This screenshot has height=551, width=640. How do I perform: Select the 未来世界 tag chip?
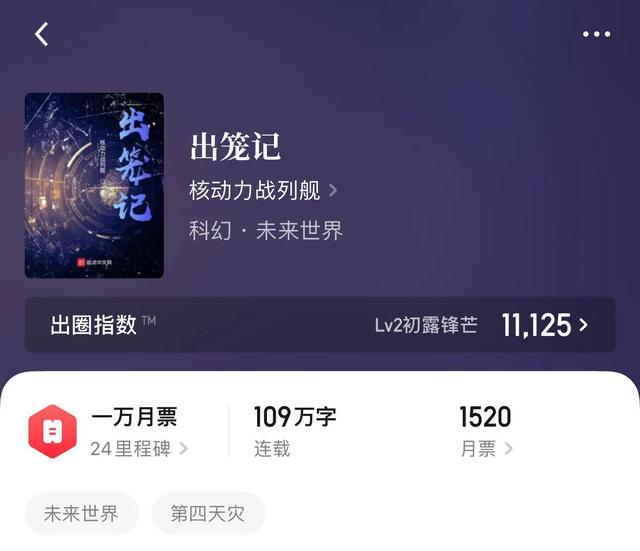click(x=81, y=514)
